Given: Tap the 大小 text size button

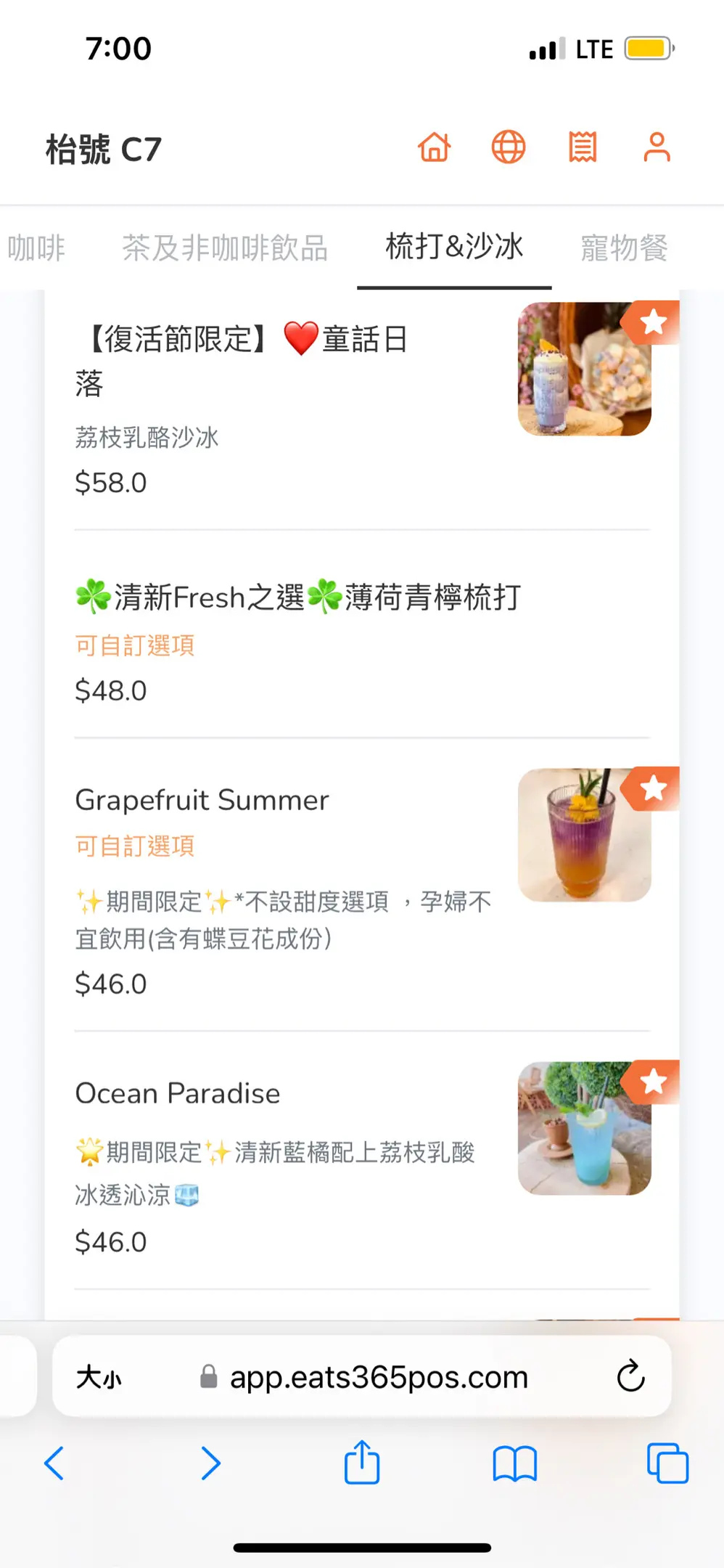Looking at the screenshot, I should (x=99, y=1377).
